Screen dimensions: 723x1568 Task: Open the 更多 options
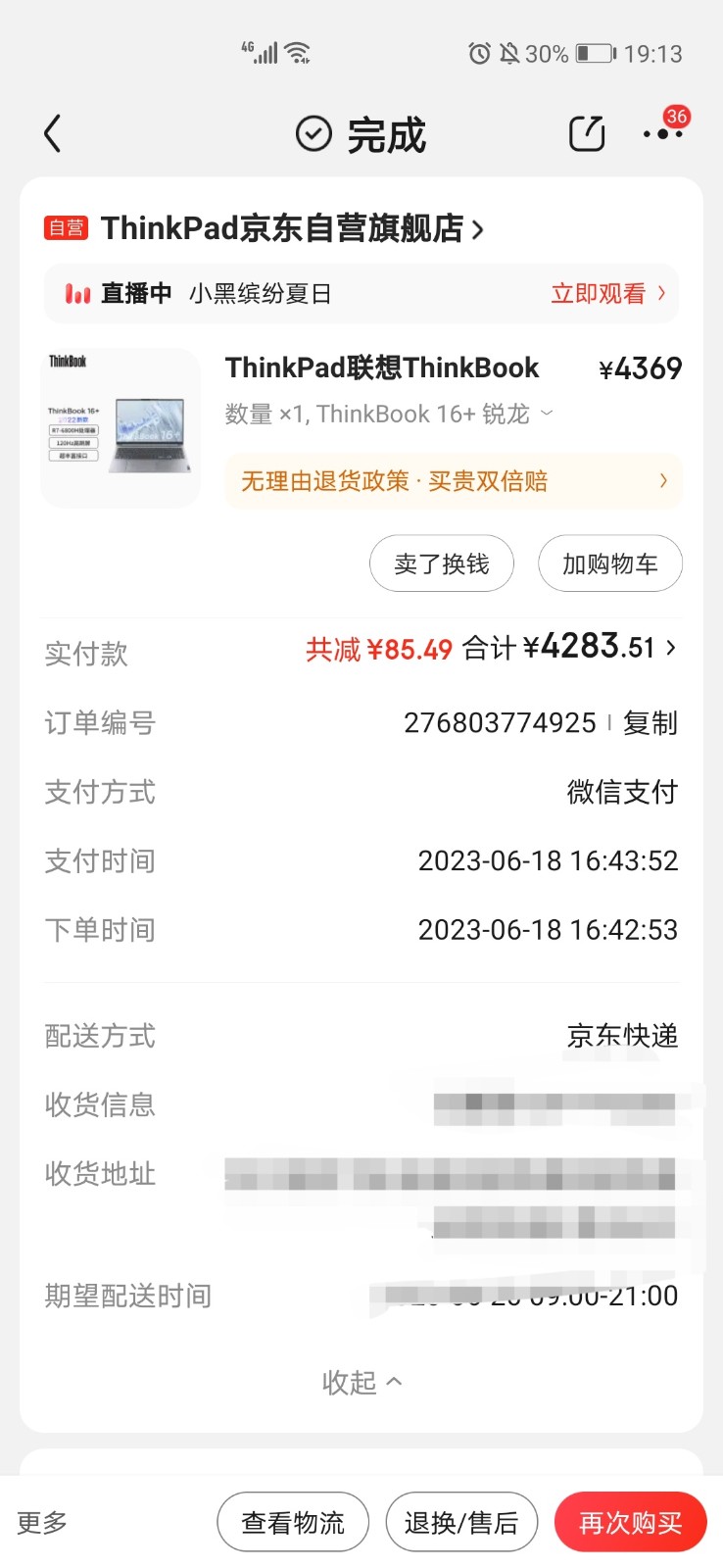(x=42, y=1522)
